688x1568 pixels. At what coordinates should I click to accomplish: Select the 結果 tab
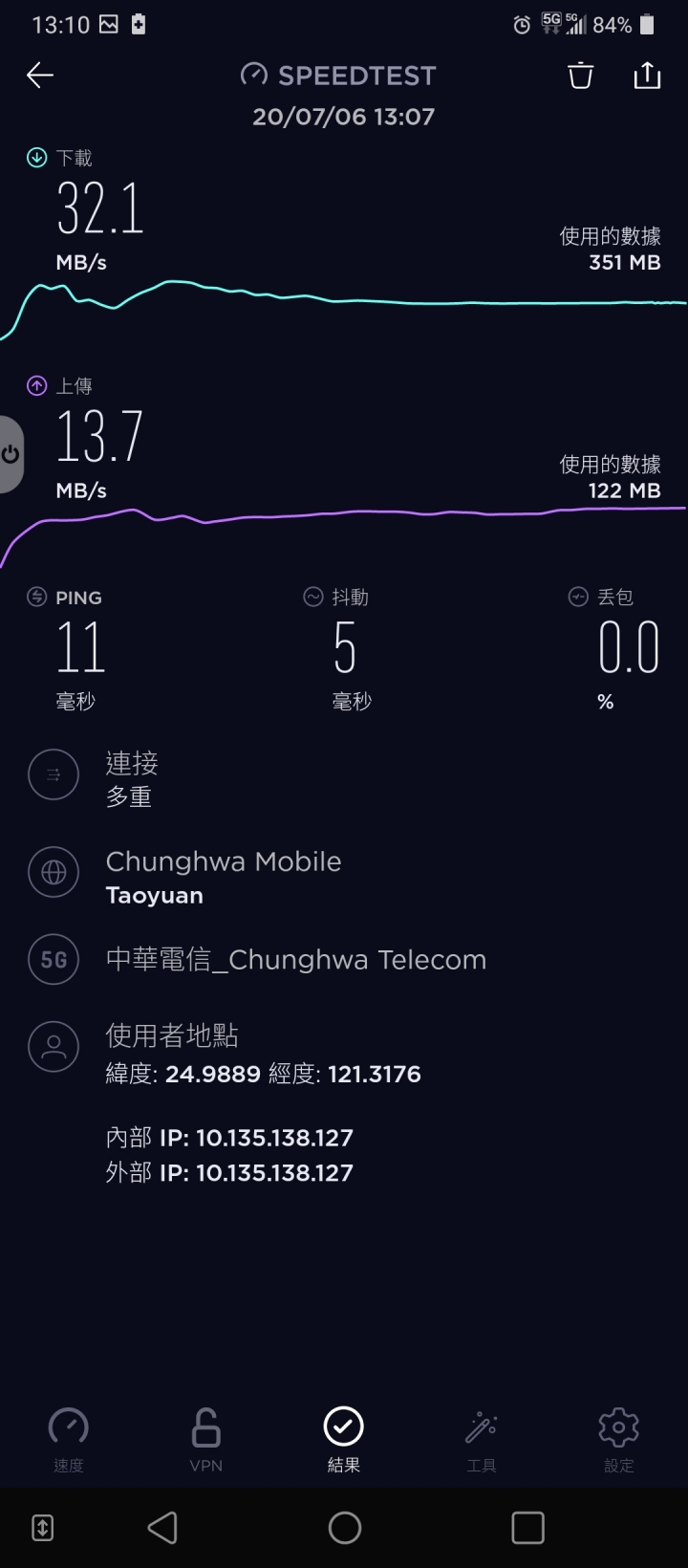point(344,1440)
